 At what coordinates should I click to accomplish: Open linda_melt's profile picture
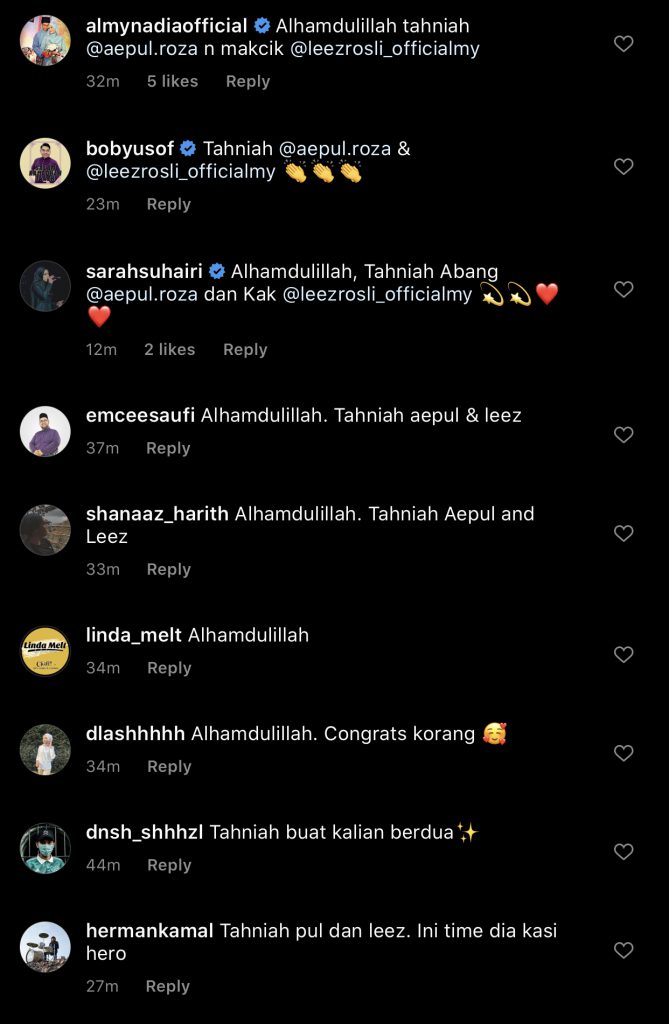point(45,651)
